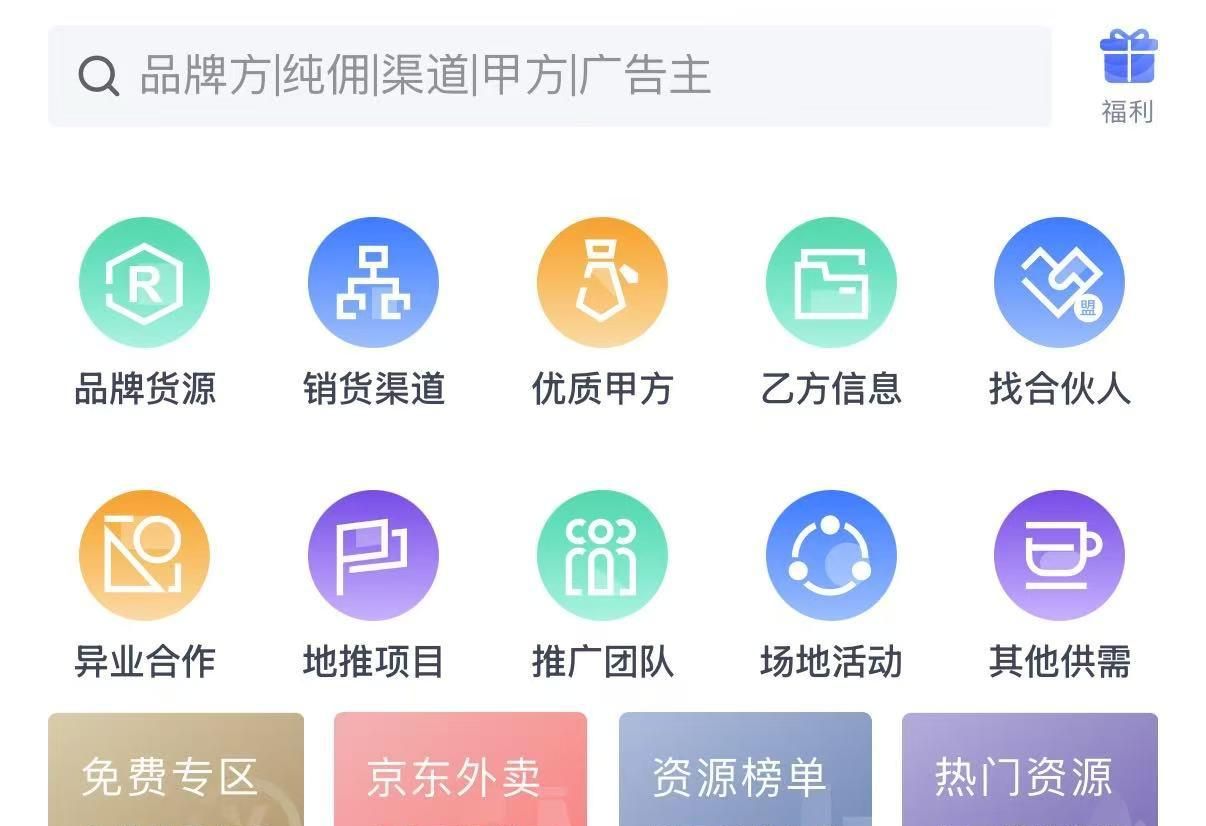The image size is (1206, 826).
Task: Open the 热门资源 card
Action: [x=1029, y=772]
